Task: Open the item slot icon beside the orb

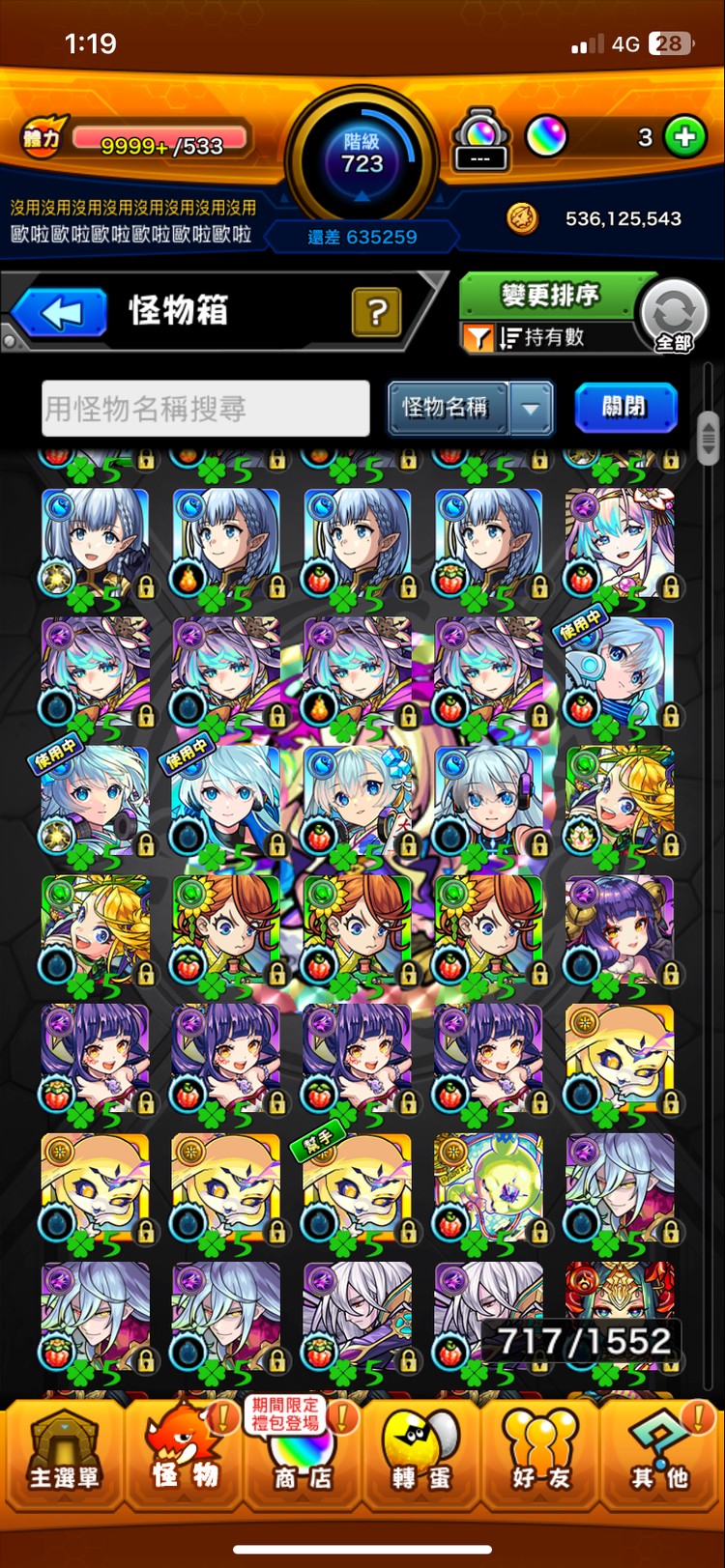Action: click(480, 141)
